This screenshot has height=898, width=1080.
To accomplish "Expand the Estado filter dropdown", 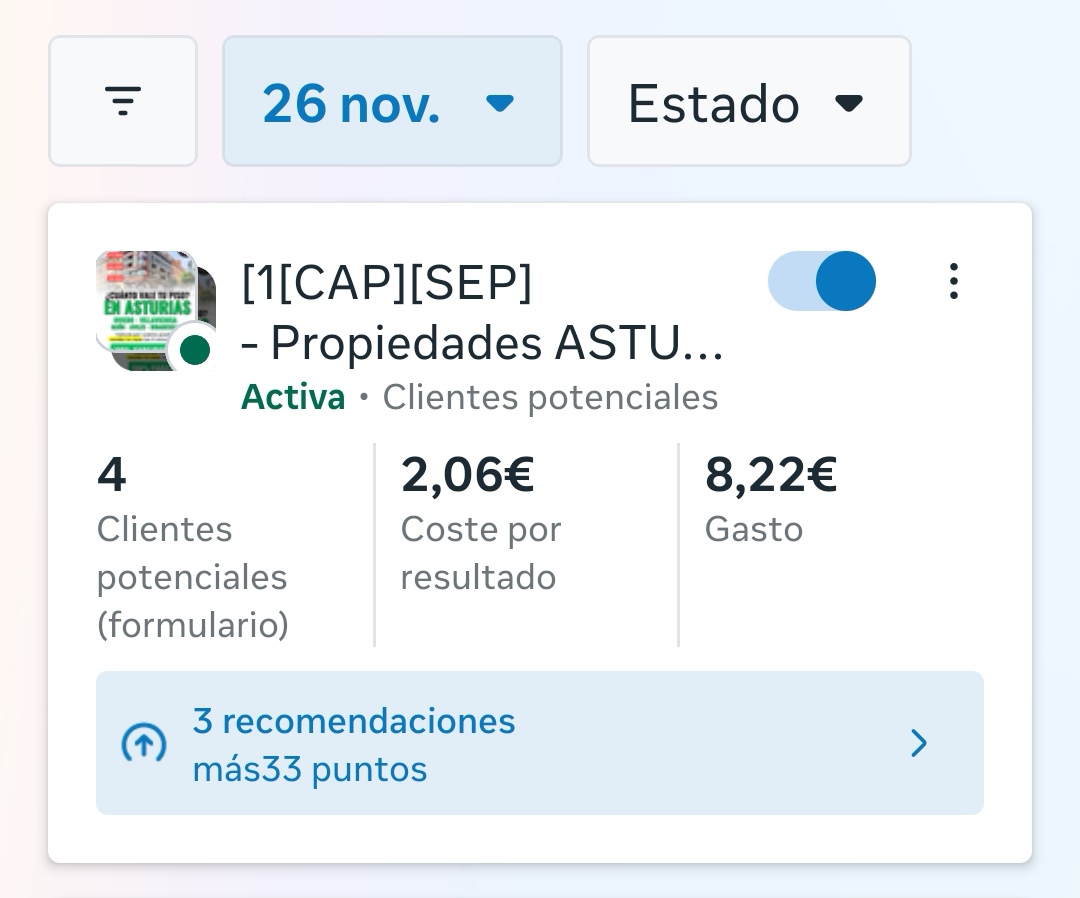I will (x=748, y=102).
